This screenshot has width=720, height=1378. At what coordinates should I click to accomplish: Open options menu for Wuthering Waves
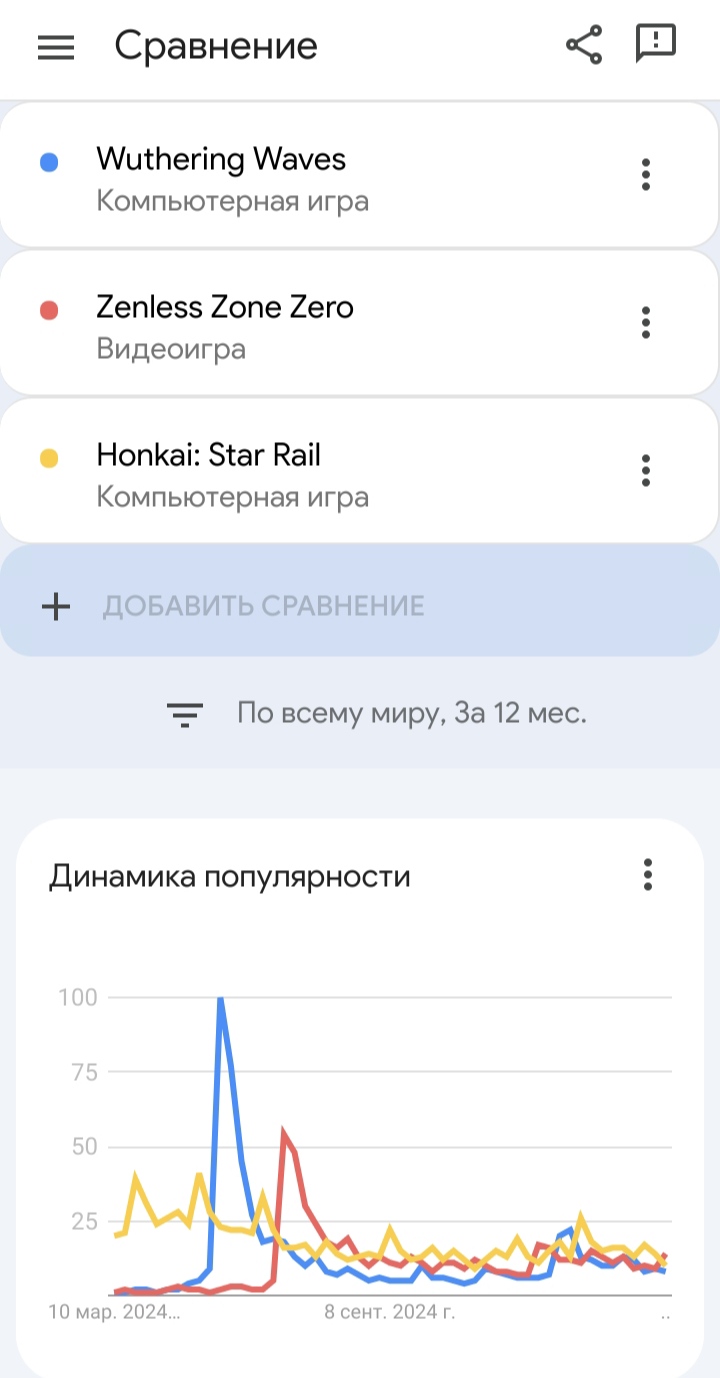click(x=646, y=175)
